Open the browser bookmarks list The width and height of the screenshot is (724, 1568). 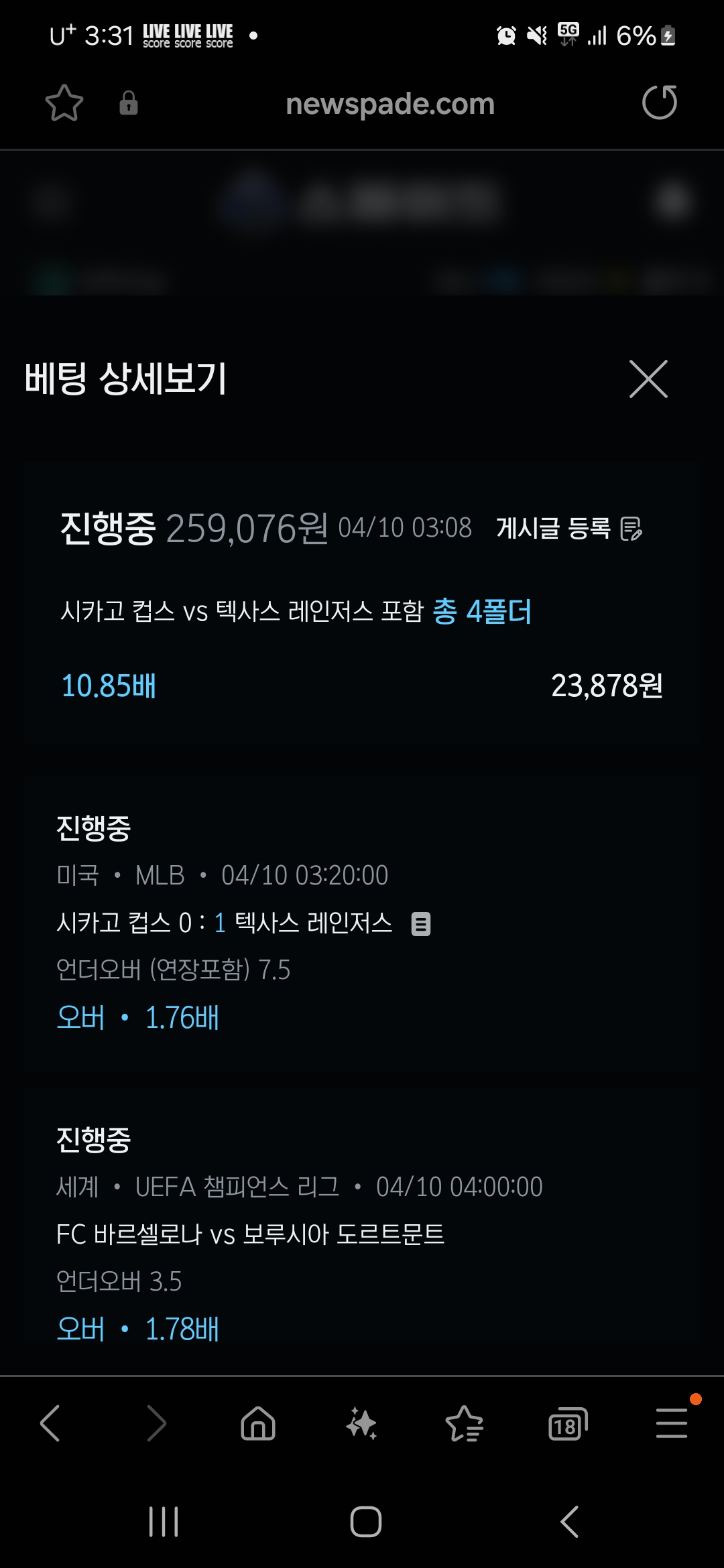click(464, 1423)
